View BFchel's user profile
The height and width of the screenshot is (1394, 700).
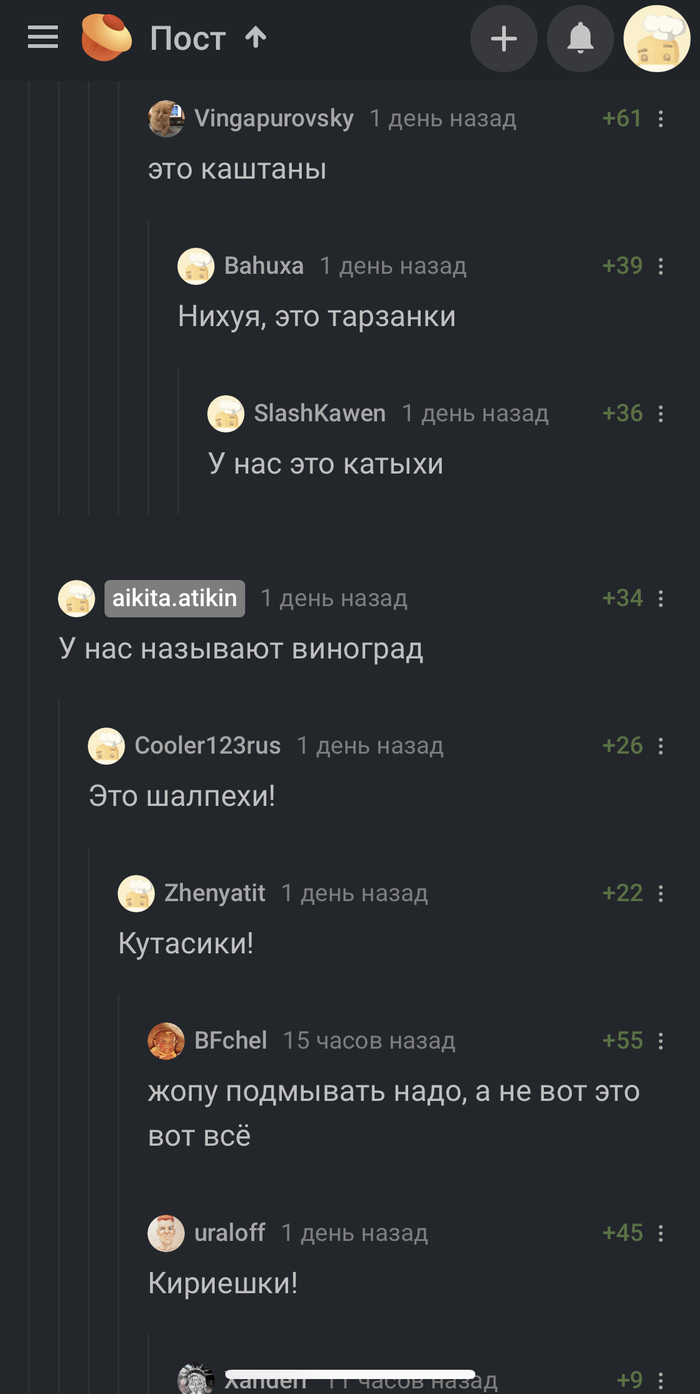[x=230, y=1041]
